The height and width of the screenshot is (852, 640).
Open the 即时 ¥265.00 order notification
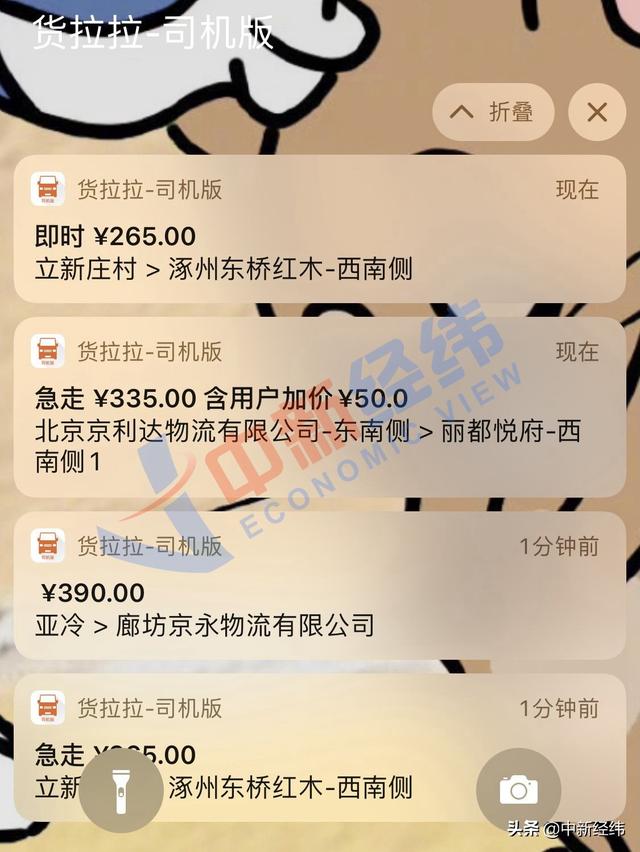(x=319, y=229)
